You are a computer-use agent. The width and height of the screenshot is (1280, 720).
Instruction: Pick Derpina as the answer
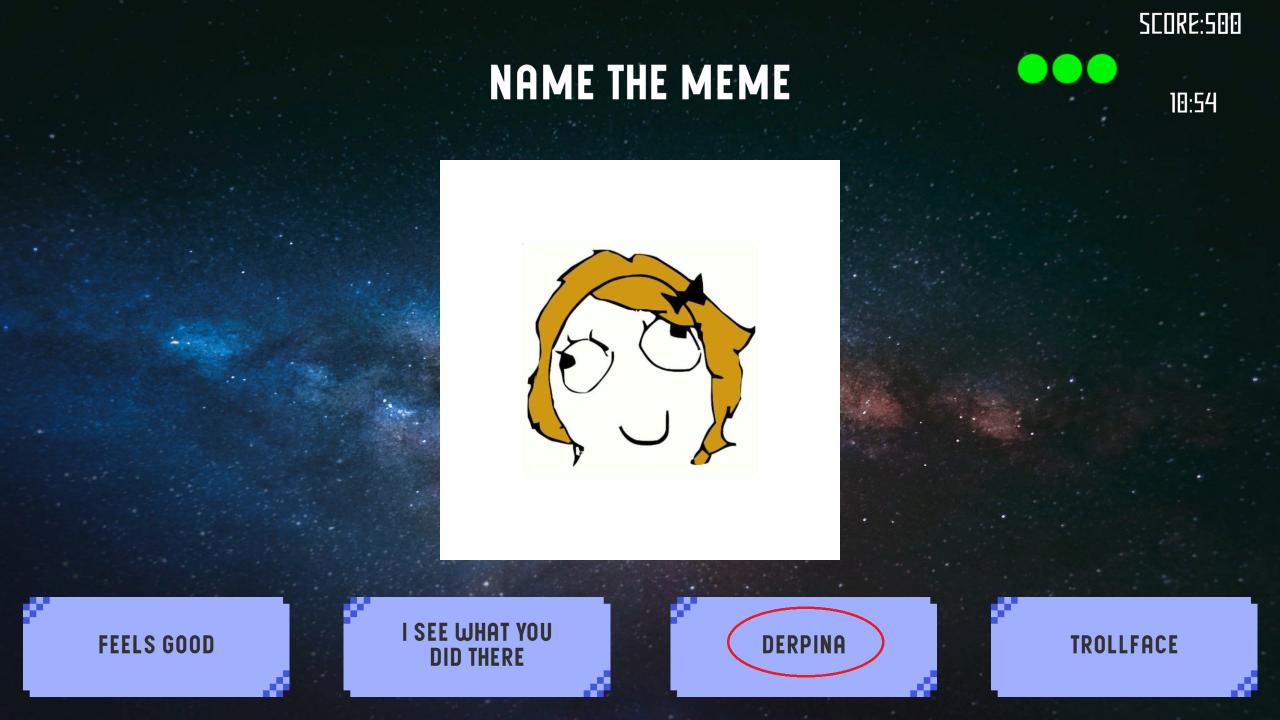pos(804,646)
